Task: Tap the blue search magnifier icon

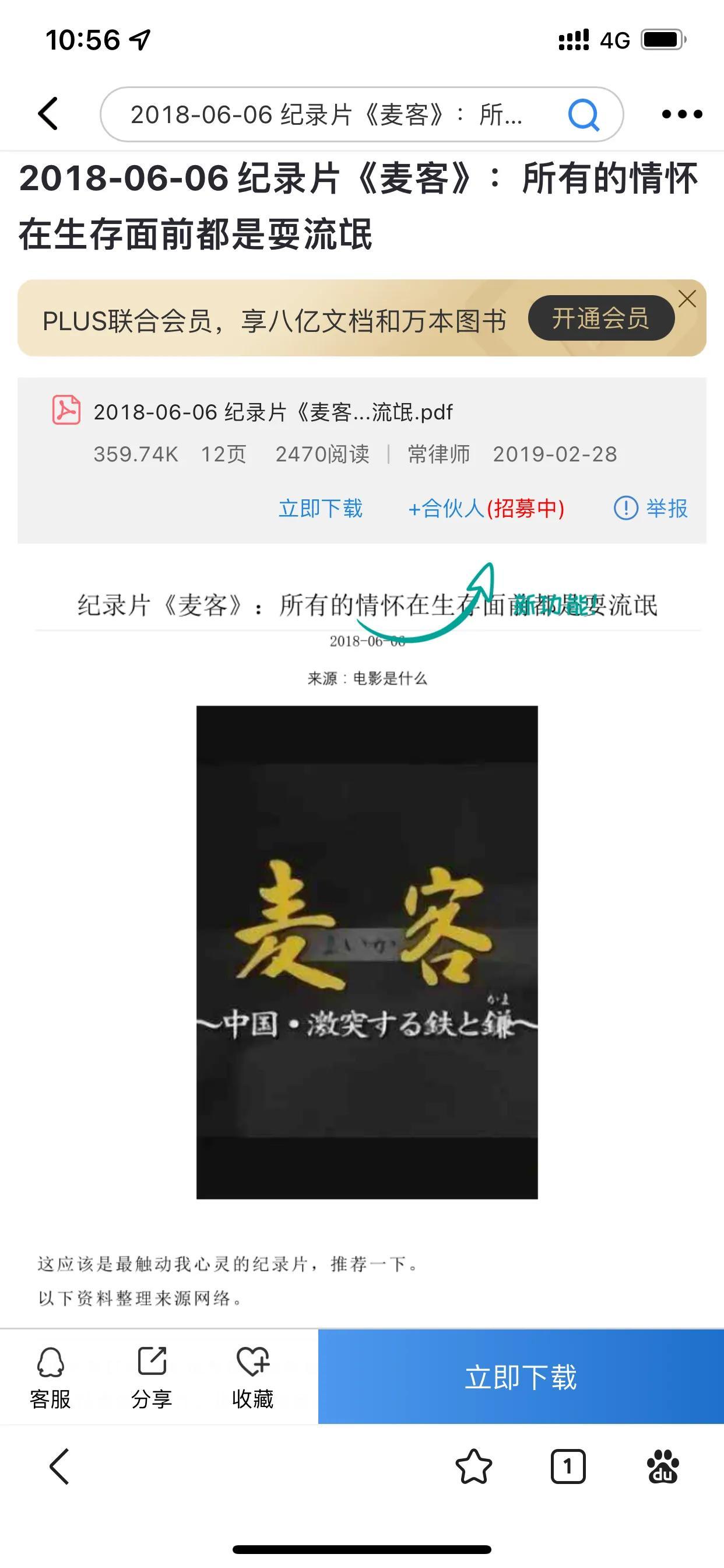Action: click(x=584, y=114)
